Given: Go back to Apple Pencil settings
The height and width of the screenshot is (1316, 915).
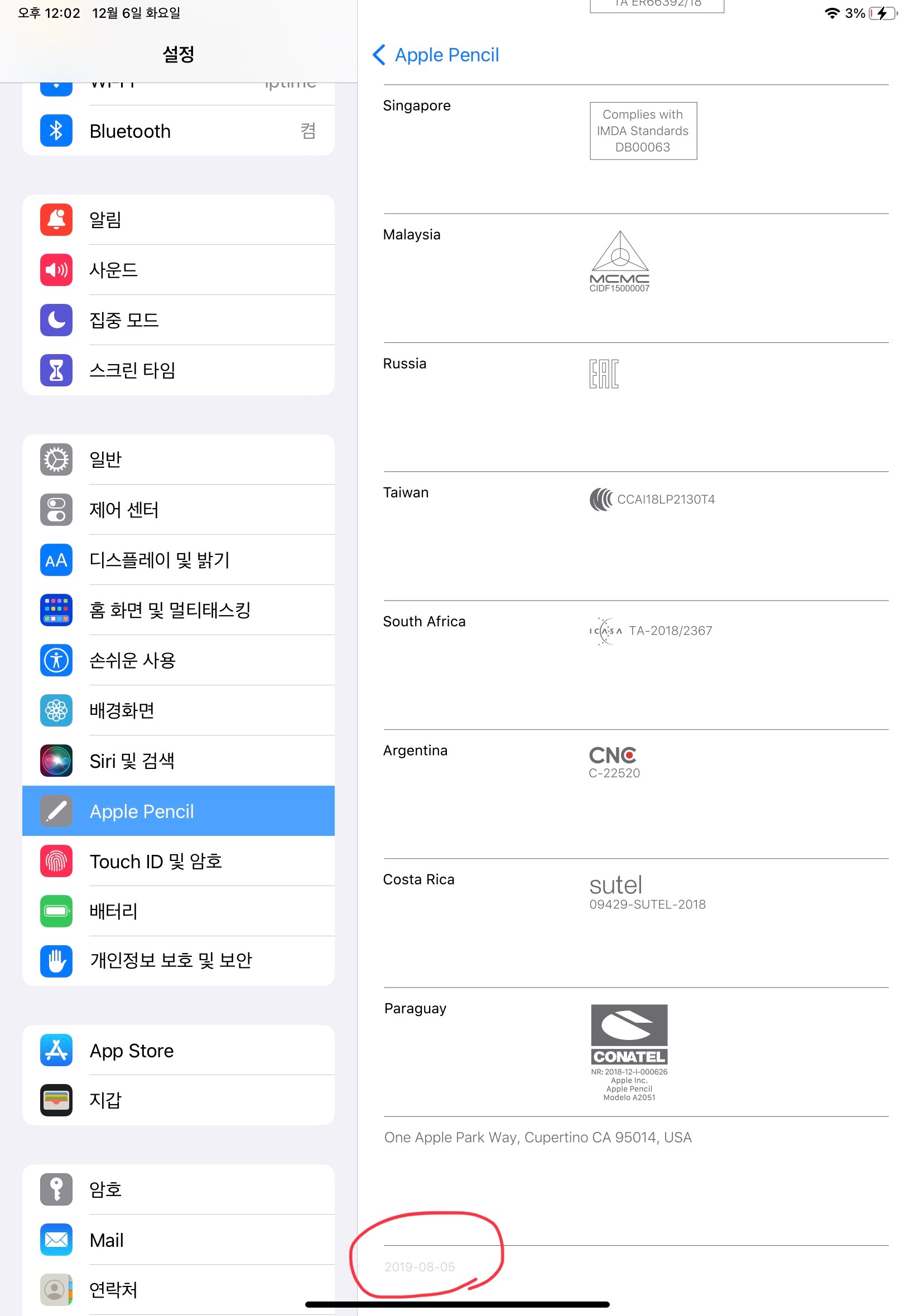Looking at the screenshot, I should pyautogui.click(x=436, y=55).
